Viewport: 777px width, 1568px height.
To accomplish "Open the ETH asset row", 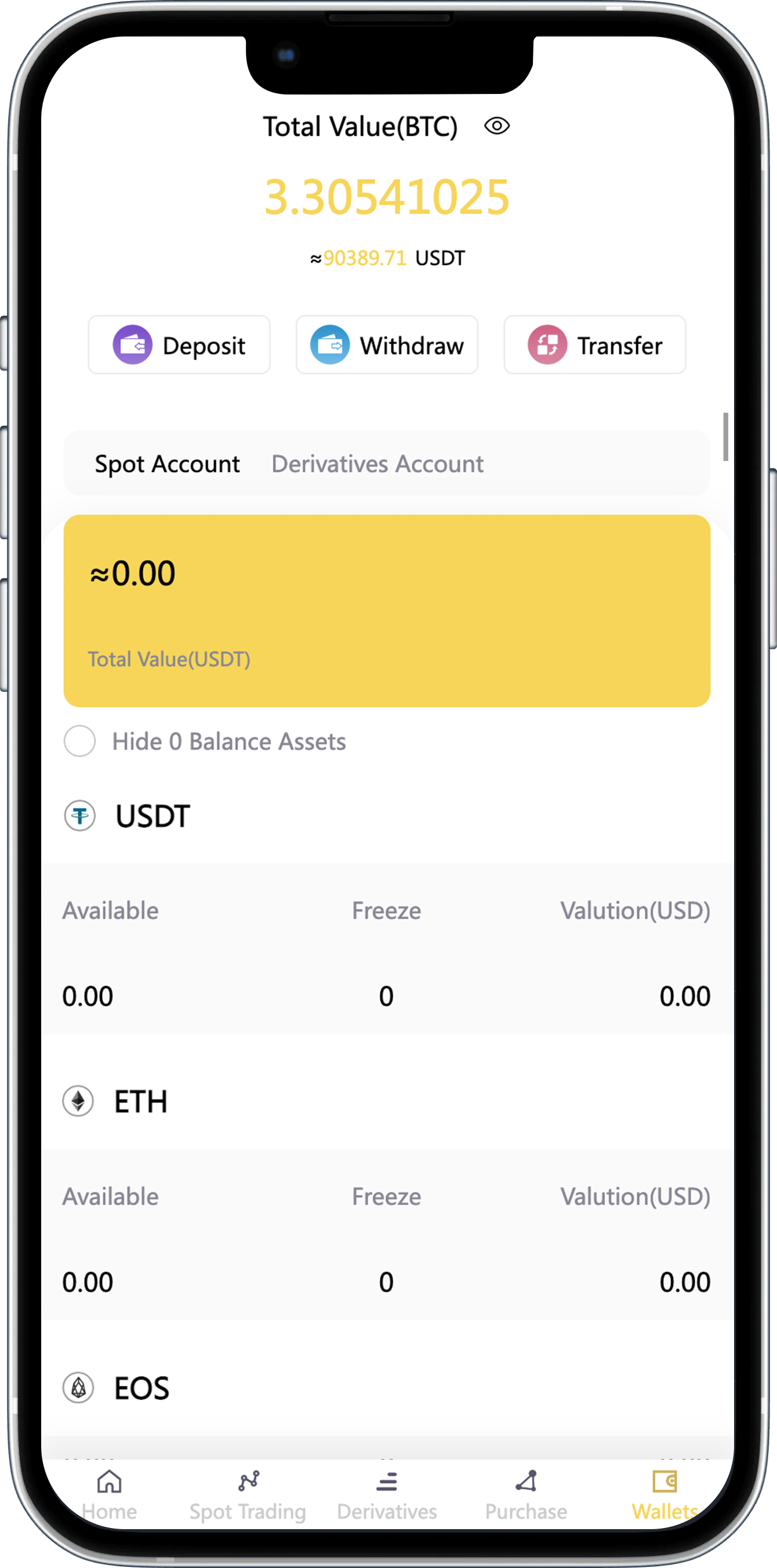I will point(140,1101).
